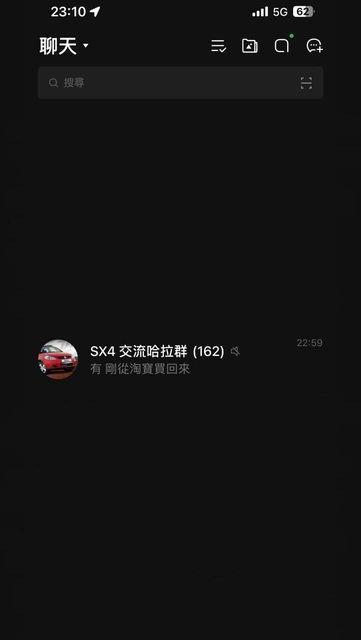Open the QR code scanner
The width and height of the screenshot is (361, 640).
(x=306, y=83)
